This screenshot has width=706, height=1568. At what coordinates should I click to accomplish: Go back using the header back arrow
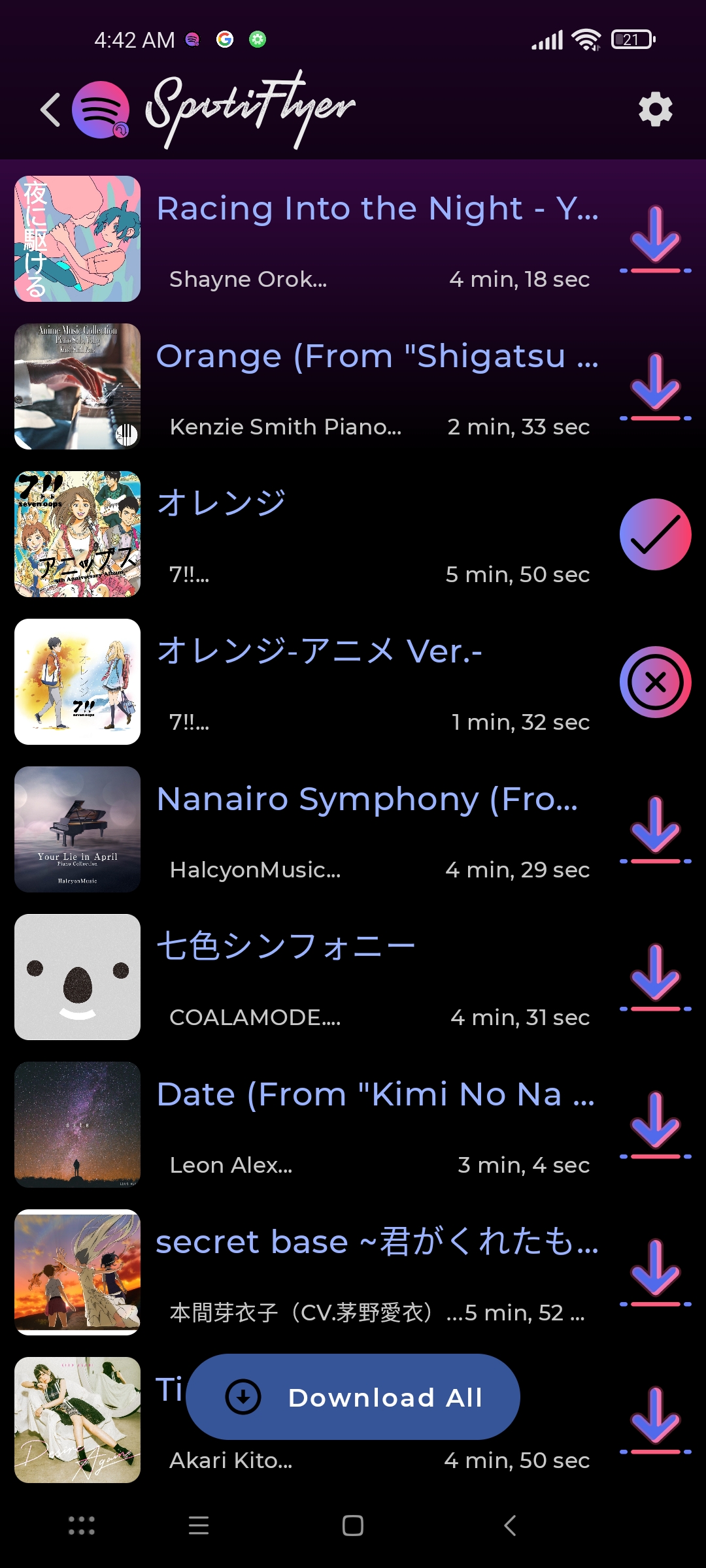coord(50,108)
